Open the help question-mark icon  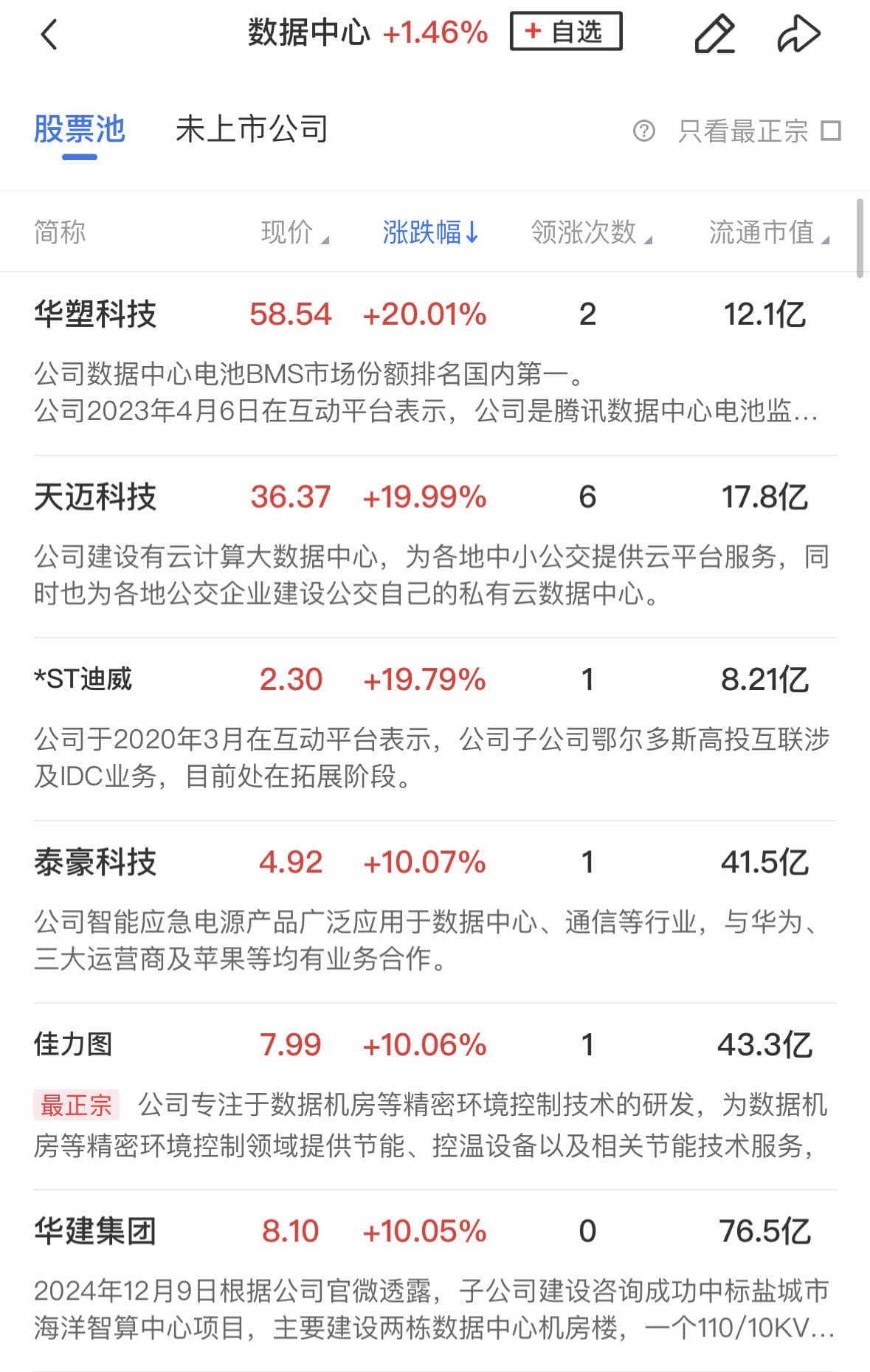pyautogui.click(x=643, y=131)
